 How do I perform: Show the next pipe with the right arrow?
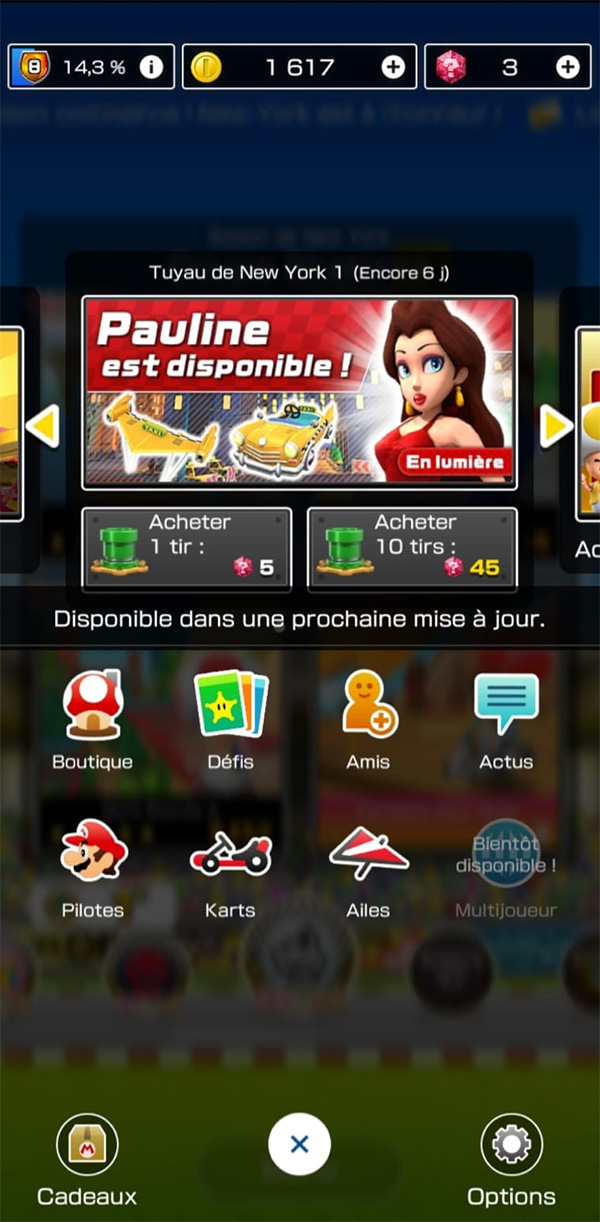coord(556,427)
